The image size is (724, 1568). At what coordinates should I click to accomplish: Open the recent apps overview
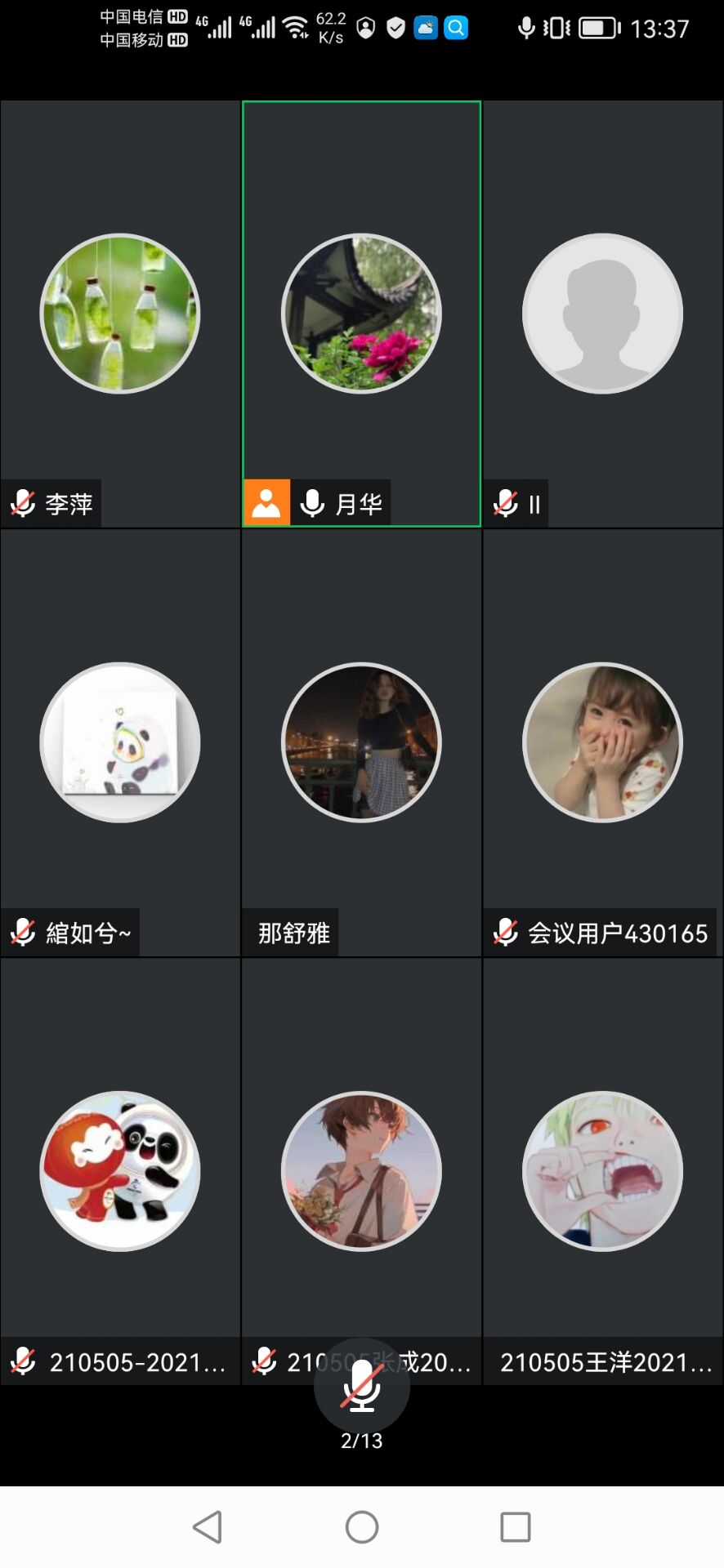[515, 1526]
